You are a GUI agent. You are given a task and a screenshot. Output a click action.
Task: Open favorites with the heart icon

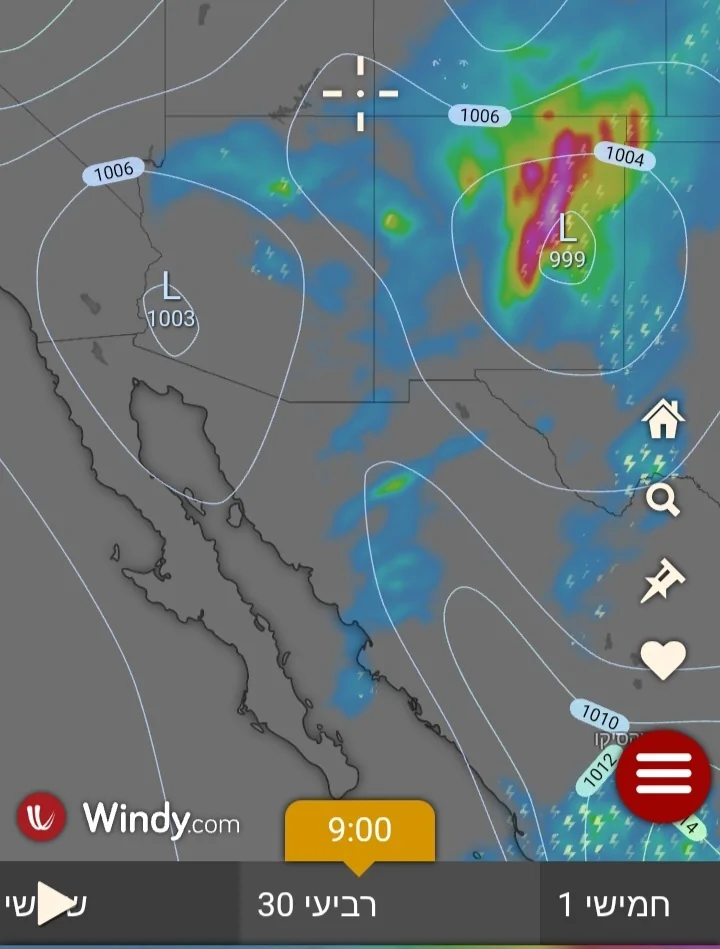coord(663,660)
